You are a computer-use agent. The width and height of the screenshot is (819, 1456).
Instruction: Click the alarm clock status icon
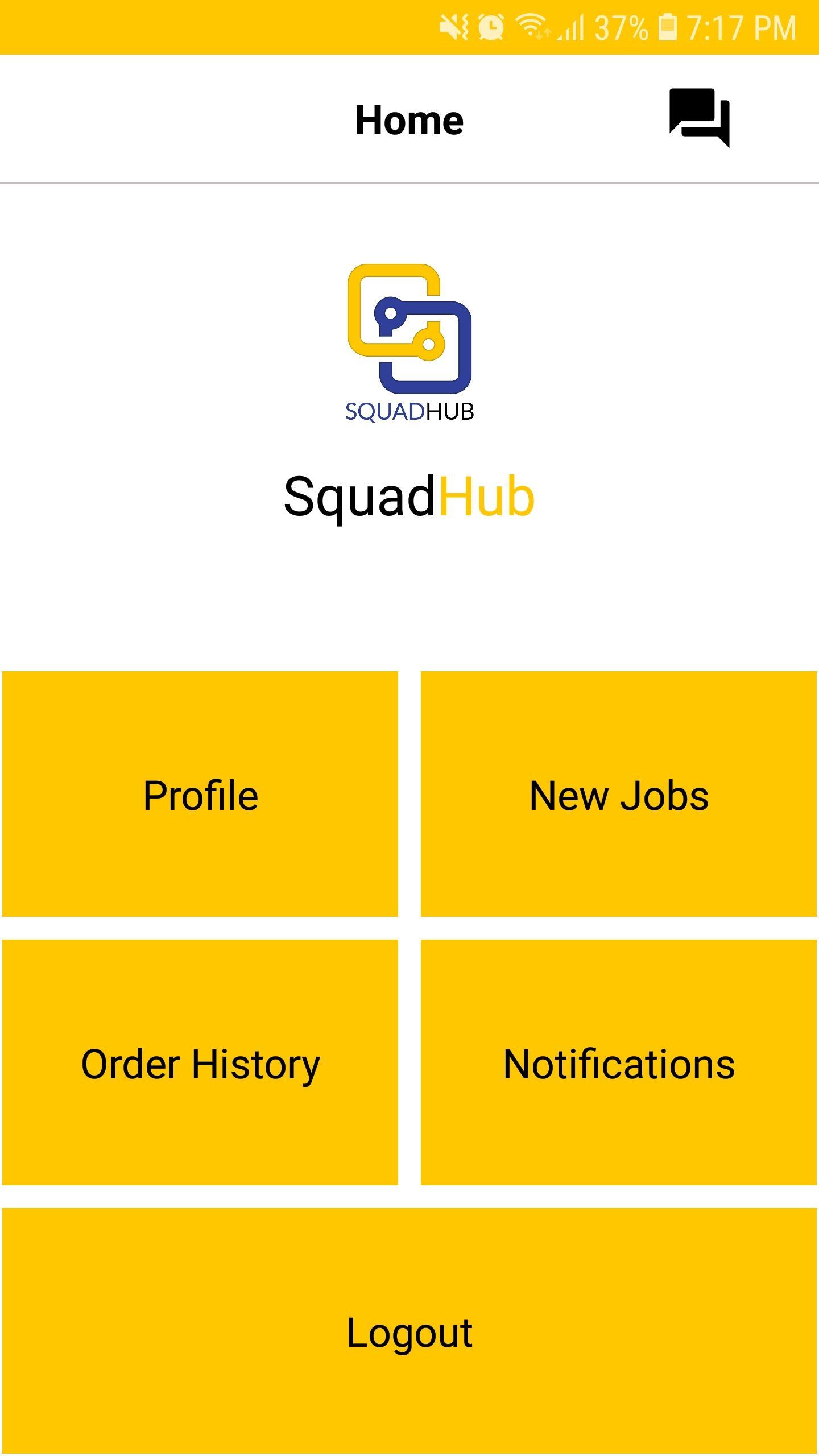[490, 27]
